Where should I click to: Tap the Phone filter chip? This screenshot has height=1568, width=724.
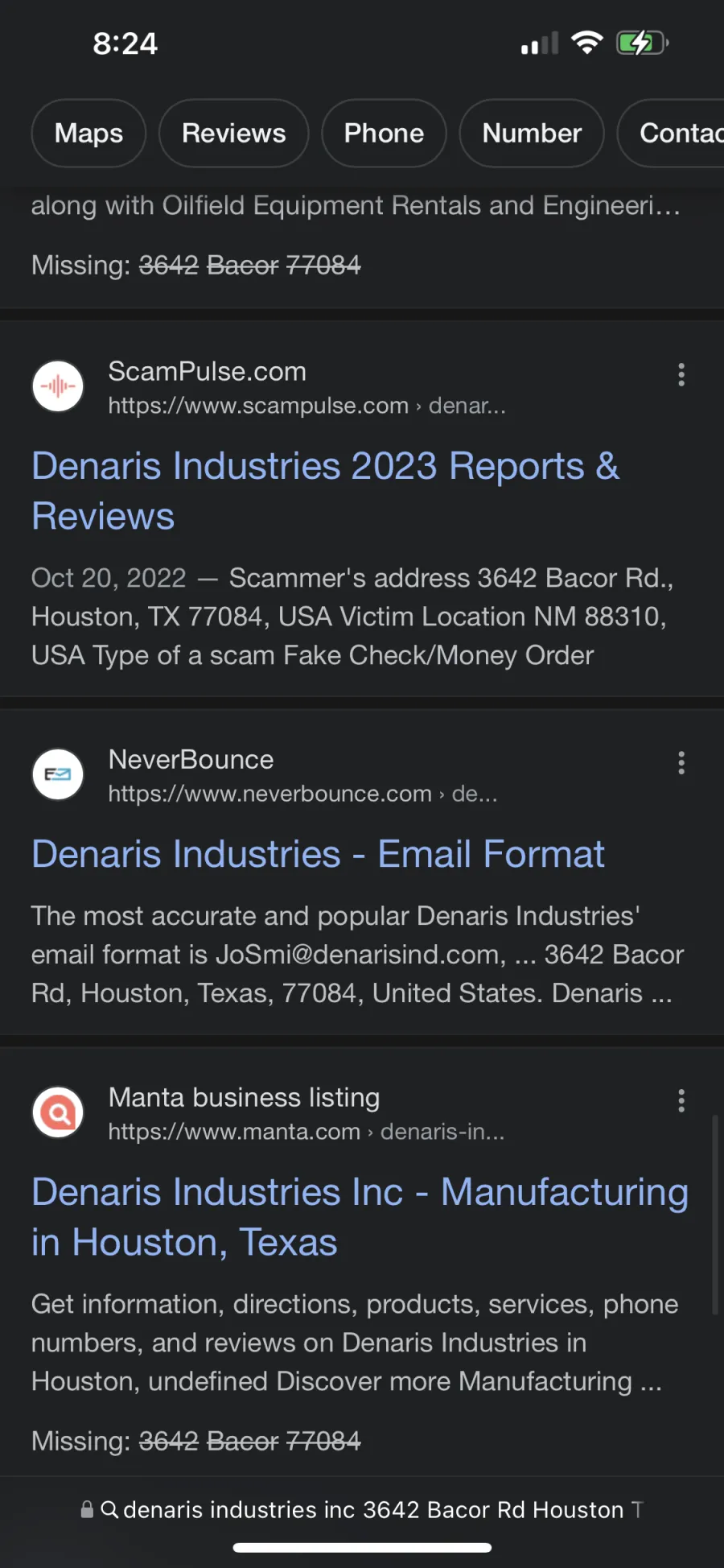[x=384, y=134]
